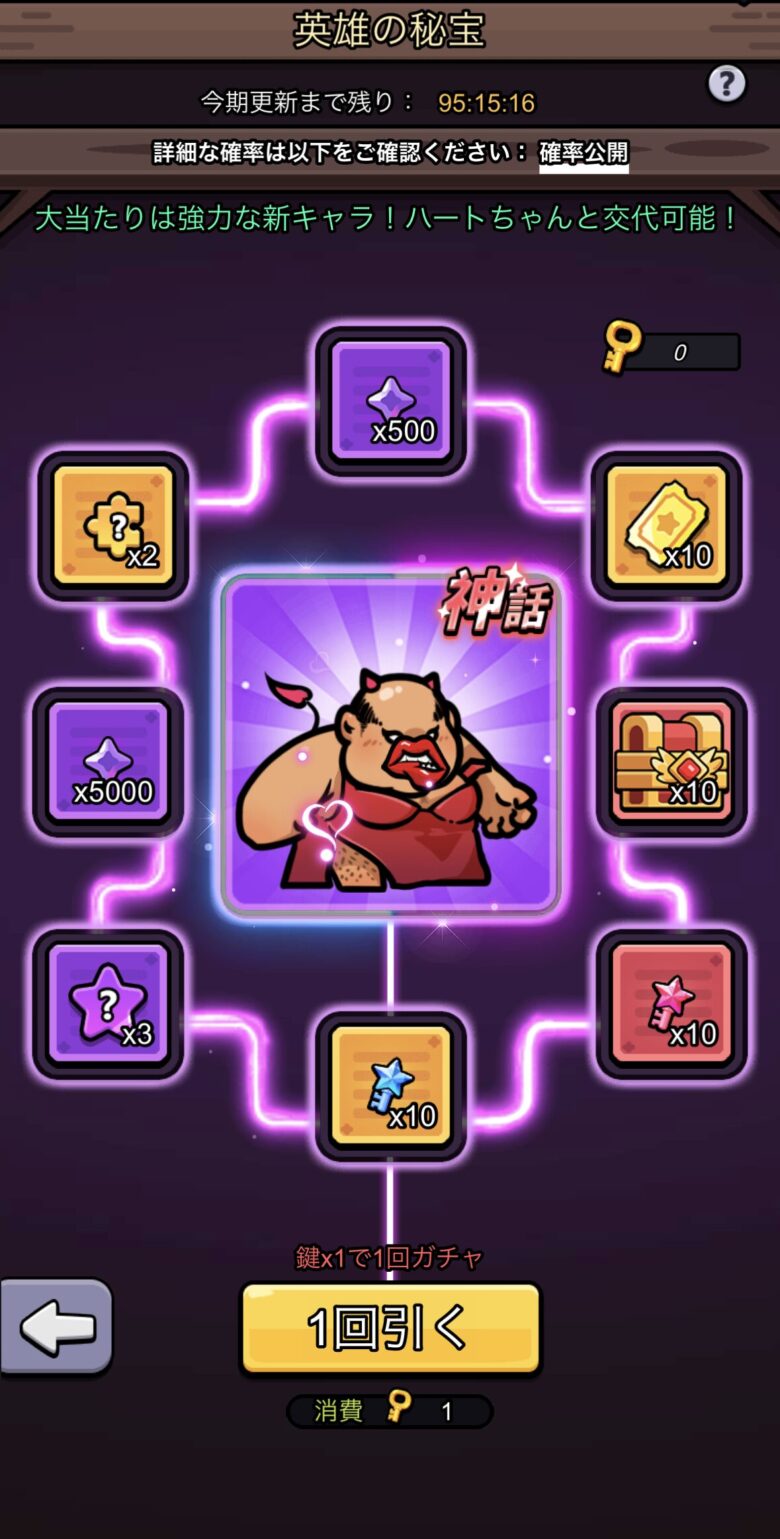Inspect the golden ticket x10 reward
The height and width of the screenshot is (1539, 780).
click(x=667, y=526)
